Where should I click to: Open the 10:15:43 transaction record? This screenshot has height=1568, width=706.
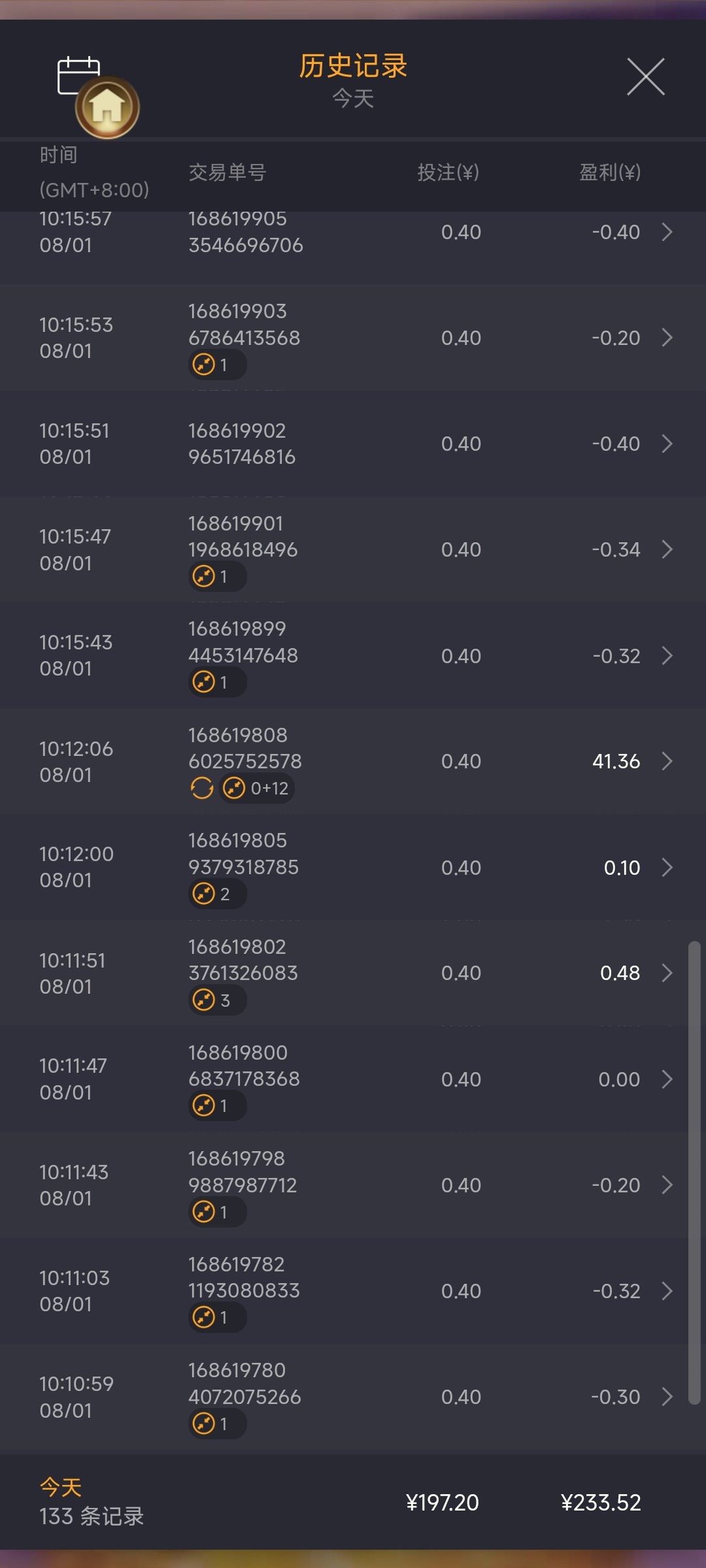(x=666, y=656)
